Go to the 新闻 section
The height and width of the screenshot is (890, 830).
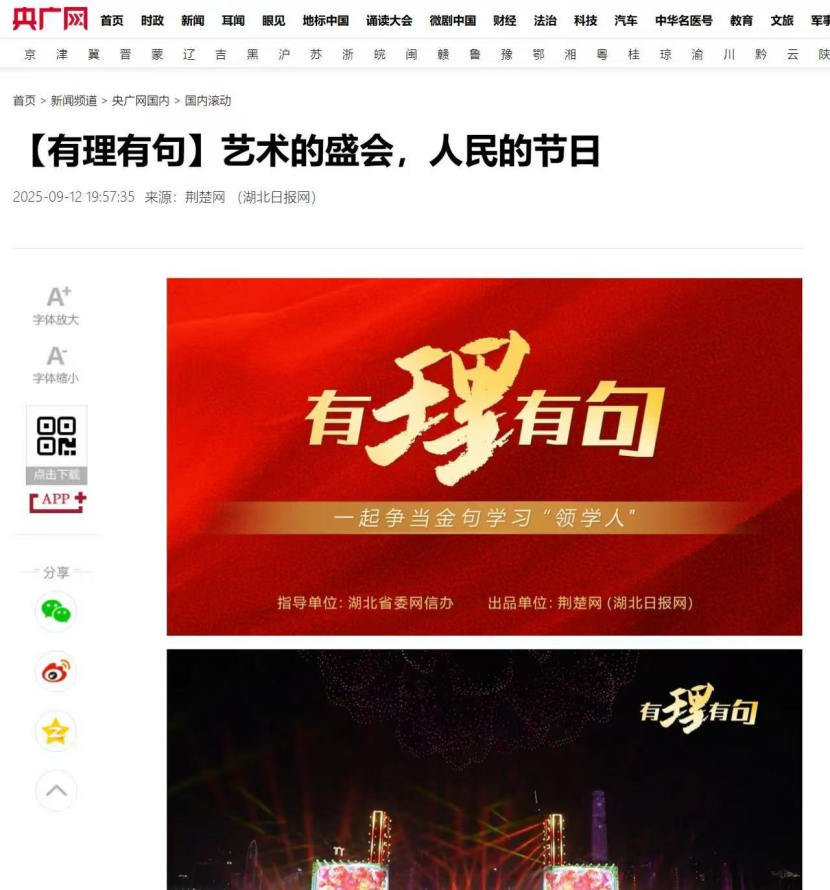[x=193, y=20]
